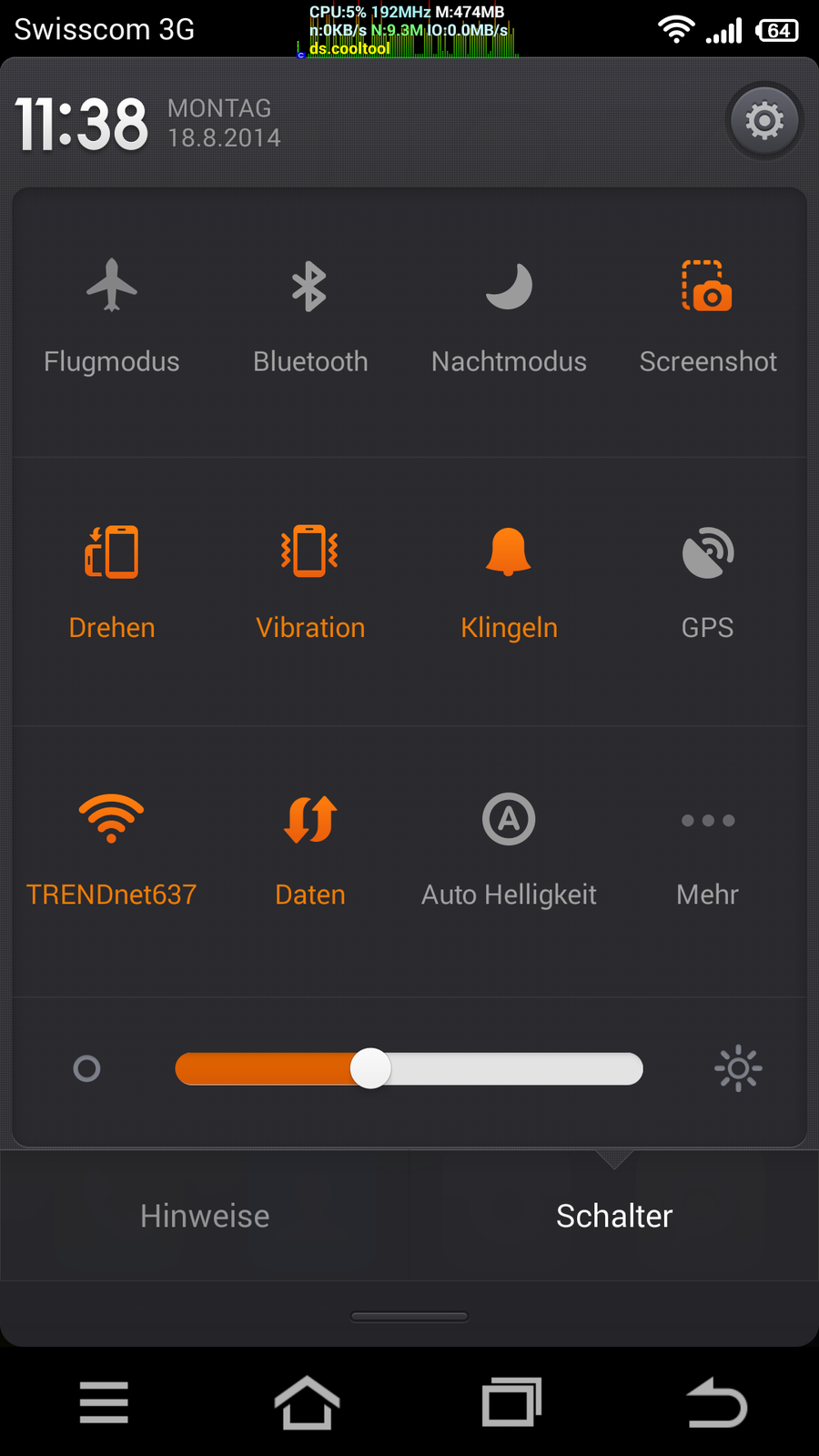The image size is (819, 1456).
Task: Open Mehr for more switches
Action: [x=708, y=848]
